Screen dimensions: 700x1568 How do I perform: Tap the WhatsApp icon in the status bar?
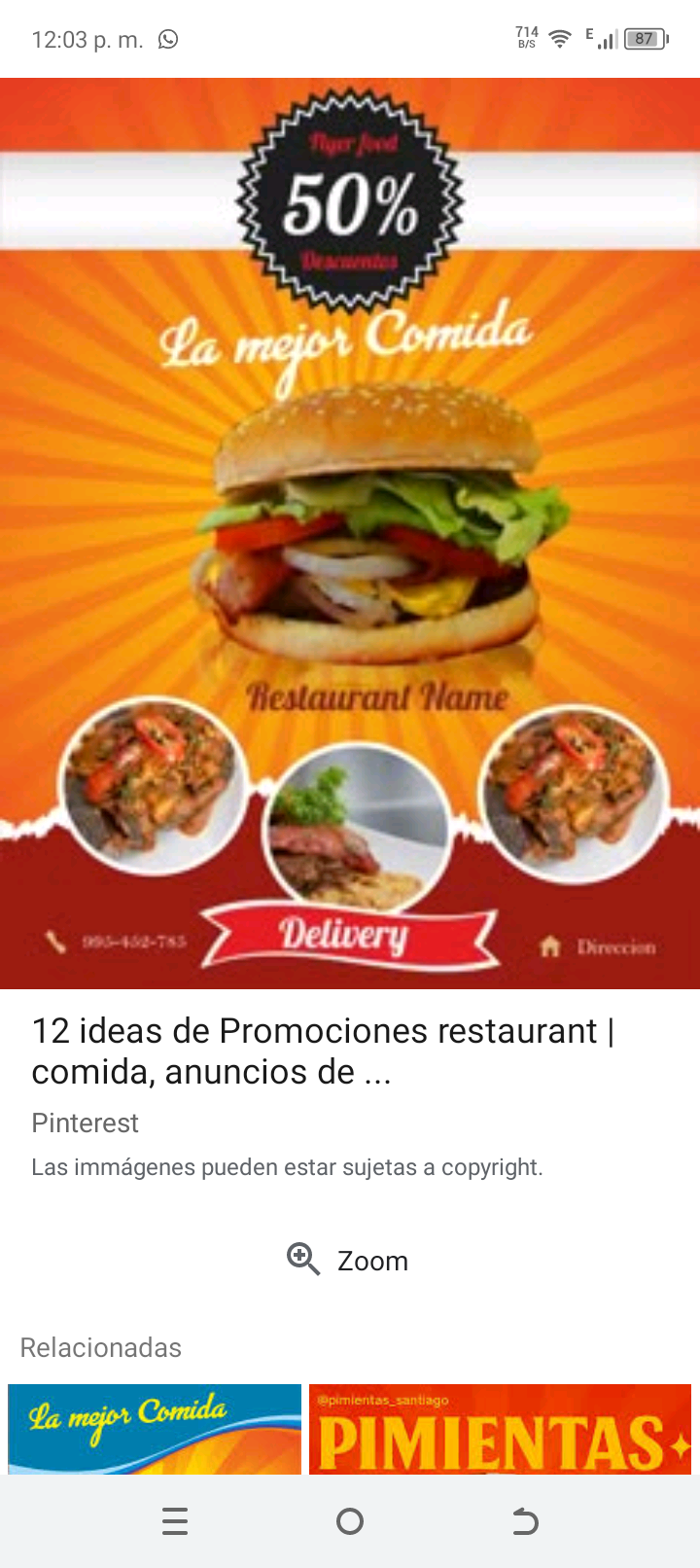coord(167,40)
